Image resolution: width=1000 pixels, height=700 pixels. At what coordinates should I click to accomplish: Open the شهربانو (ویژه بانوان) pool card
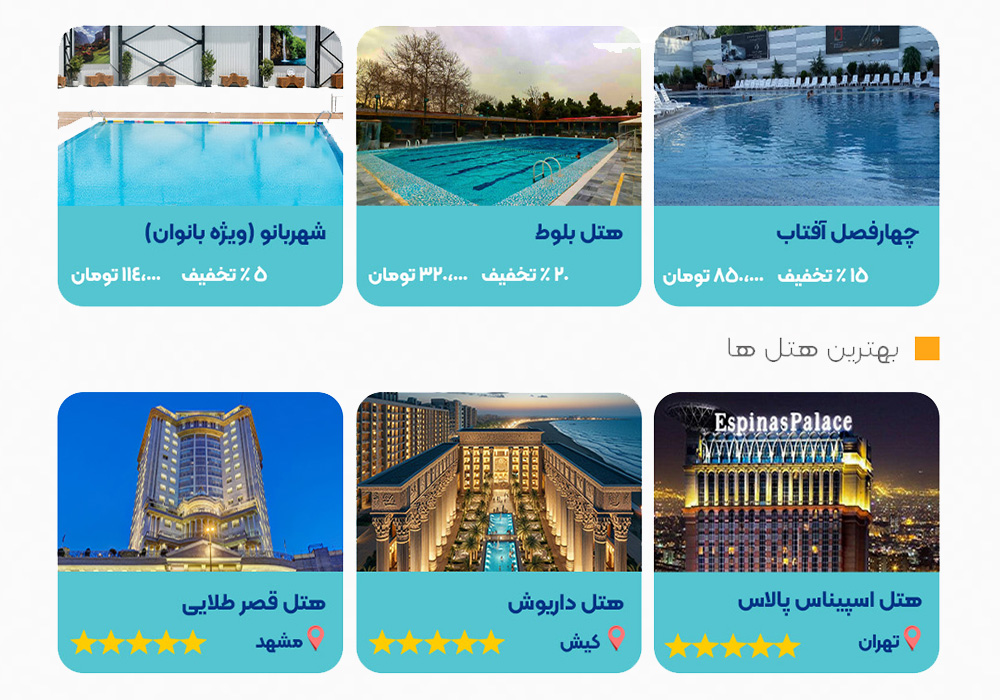click(x=200, y=165)
